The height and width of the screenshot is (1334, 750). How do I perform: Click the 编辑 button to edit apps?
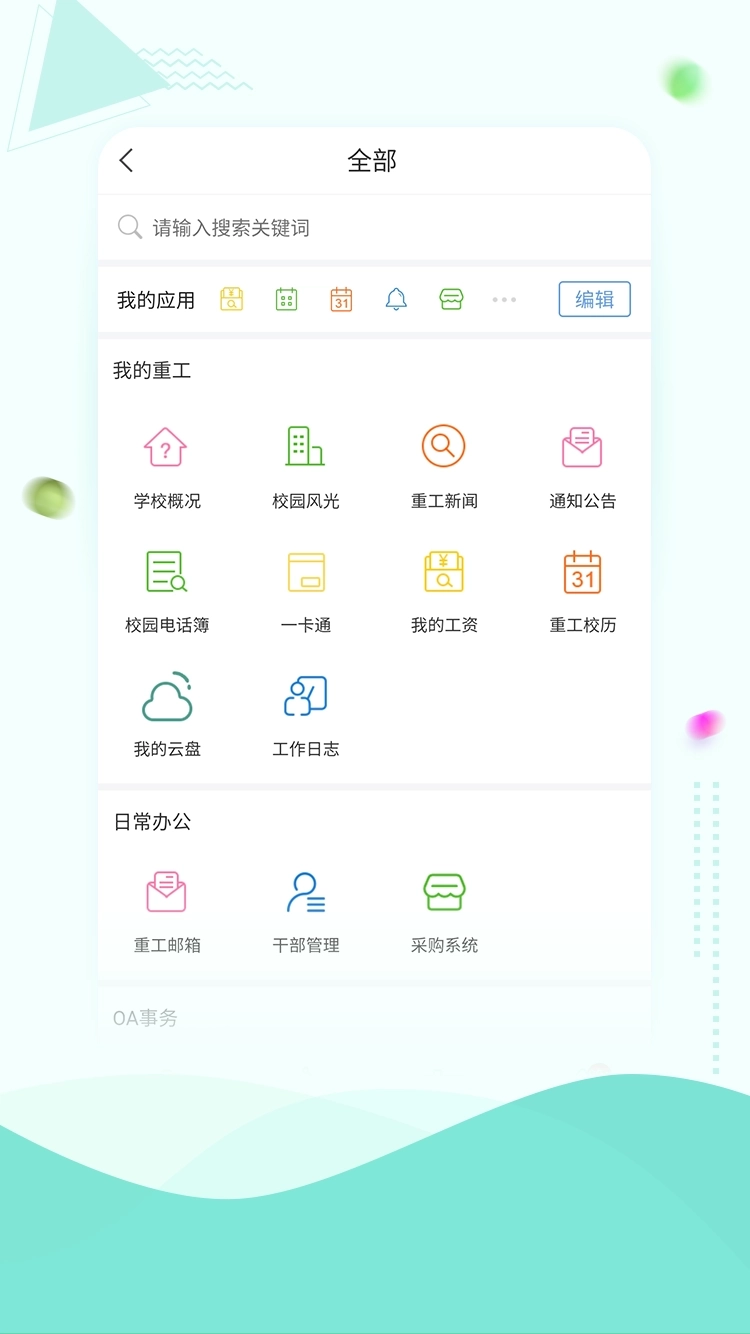coord(594,299)
